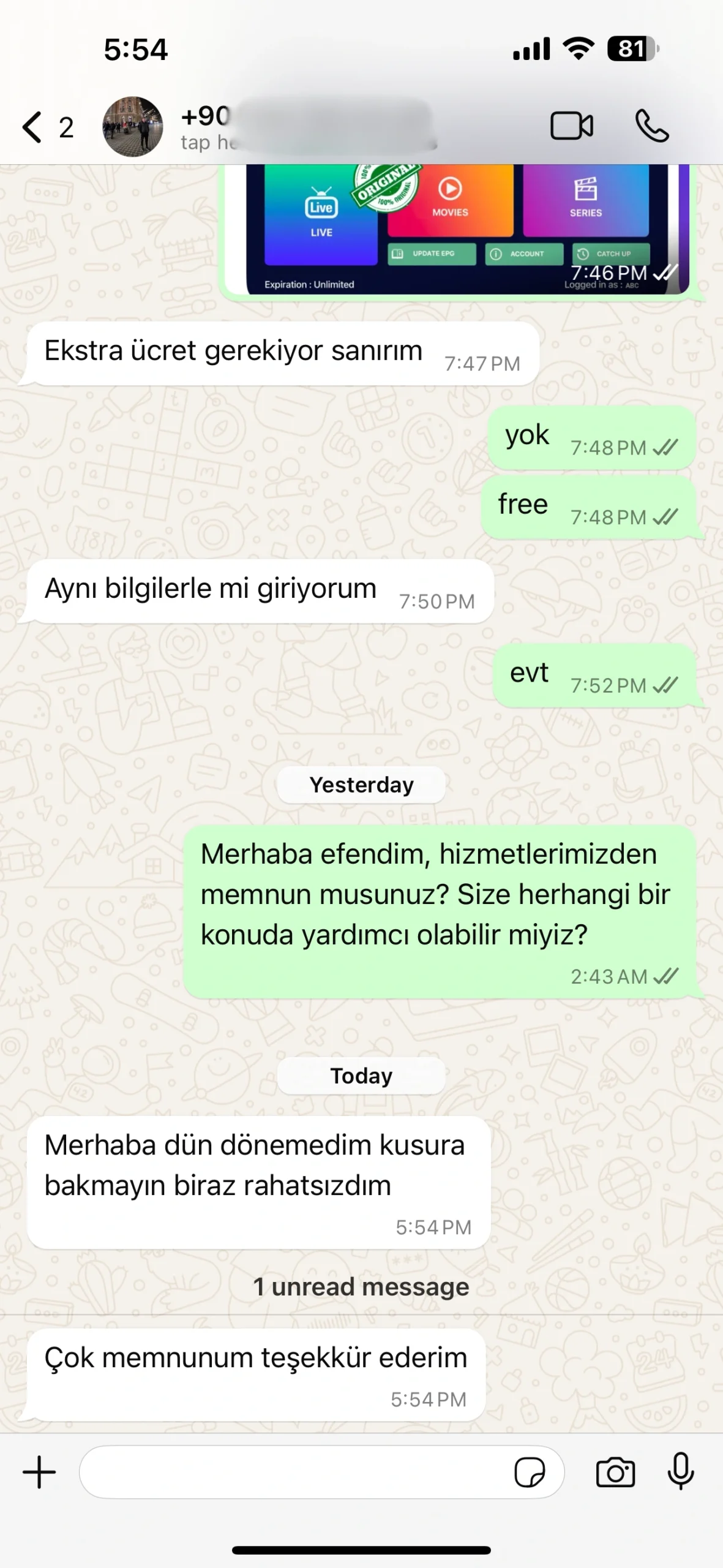Viewport: 723px width, 1568px height.
Task: Tap the microphone to record voice message
Action: pos(681,1472)
